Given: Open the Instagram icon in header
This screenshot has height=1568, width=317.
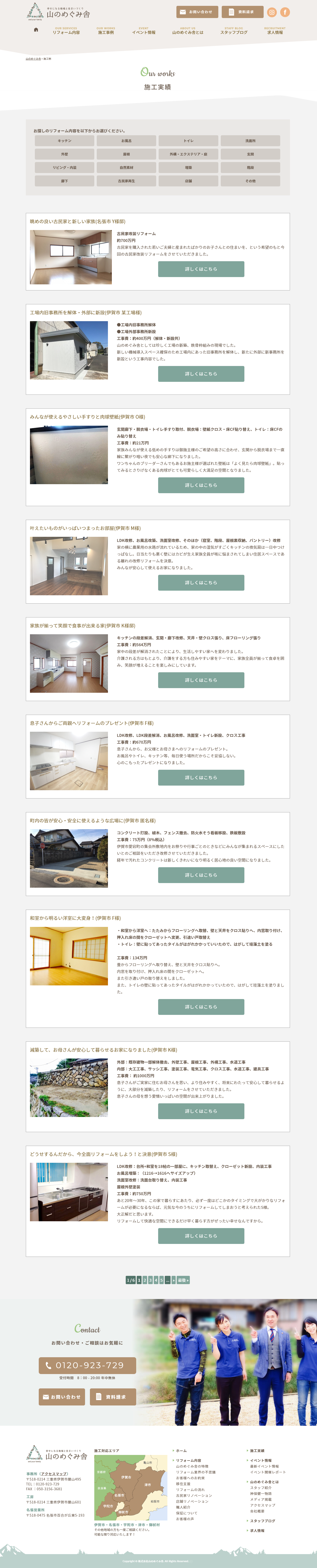Looking at the screenshot, I should 272,12.
